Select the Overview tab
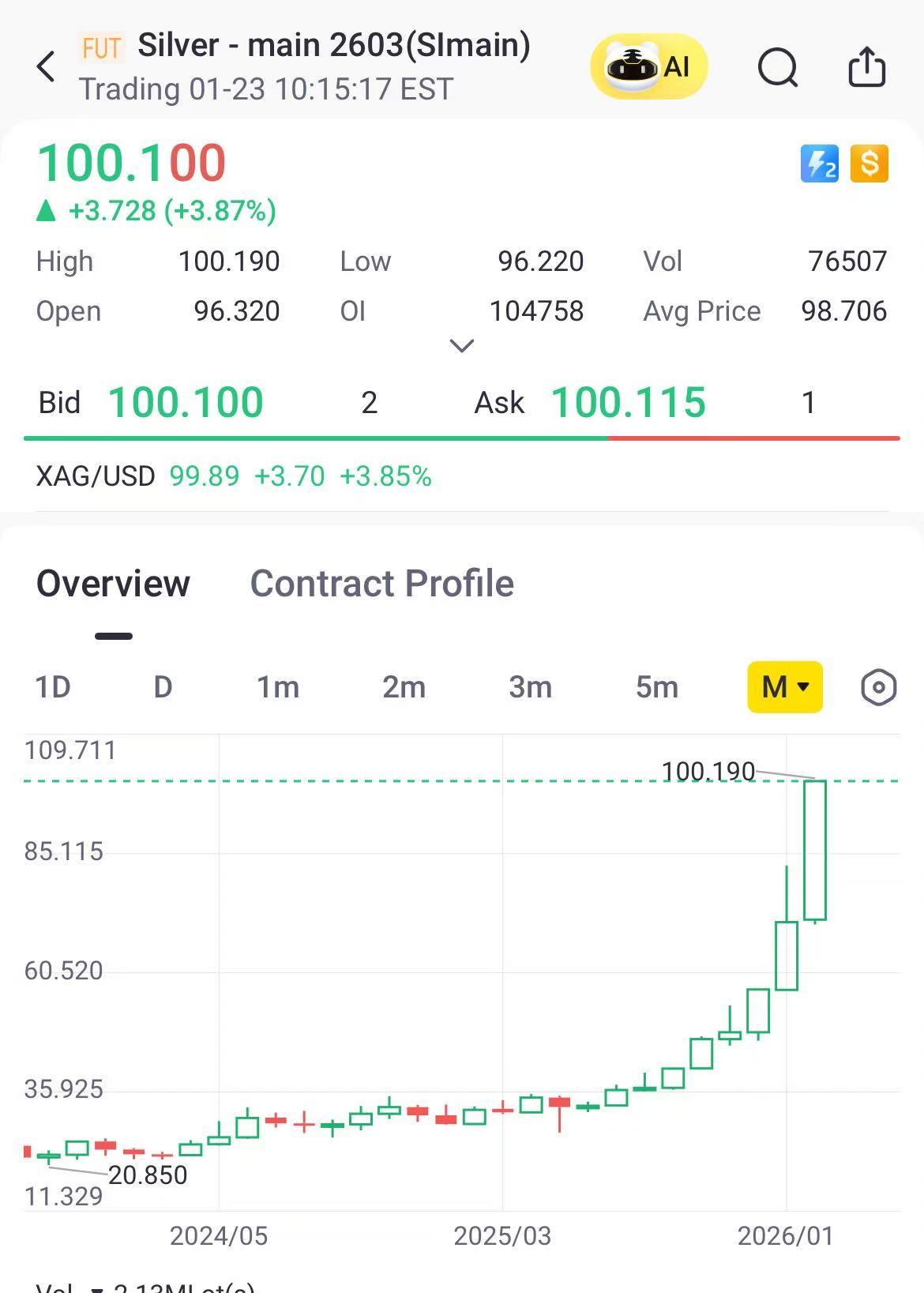924x1293 pixels. pyautogui.click(x=113, y=584)
